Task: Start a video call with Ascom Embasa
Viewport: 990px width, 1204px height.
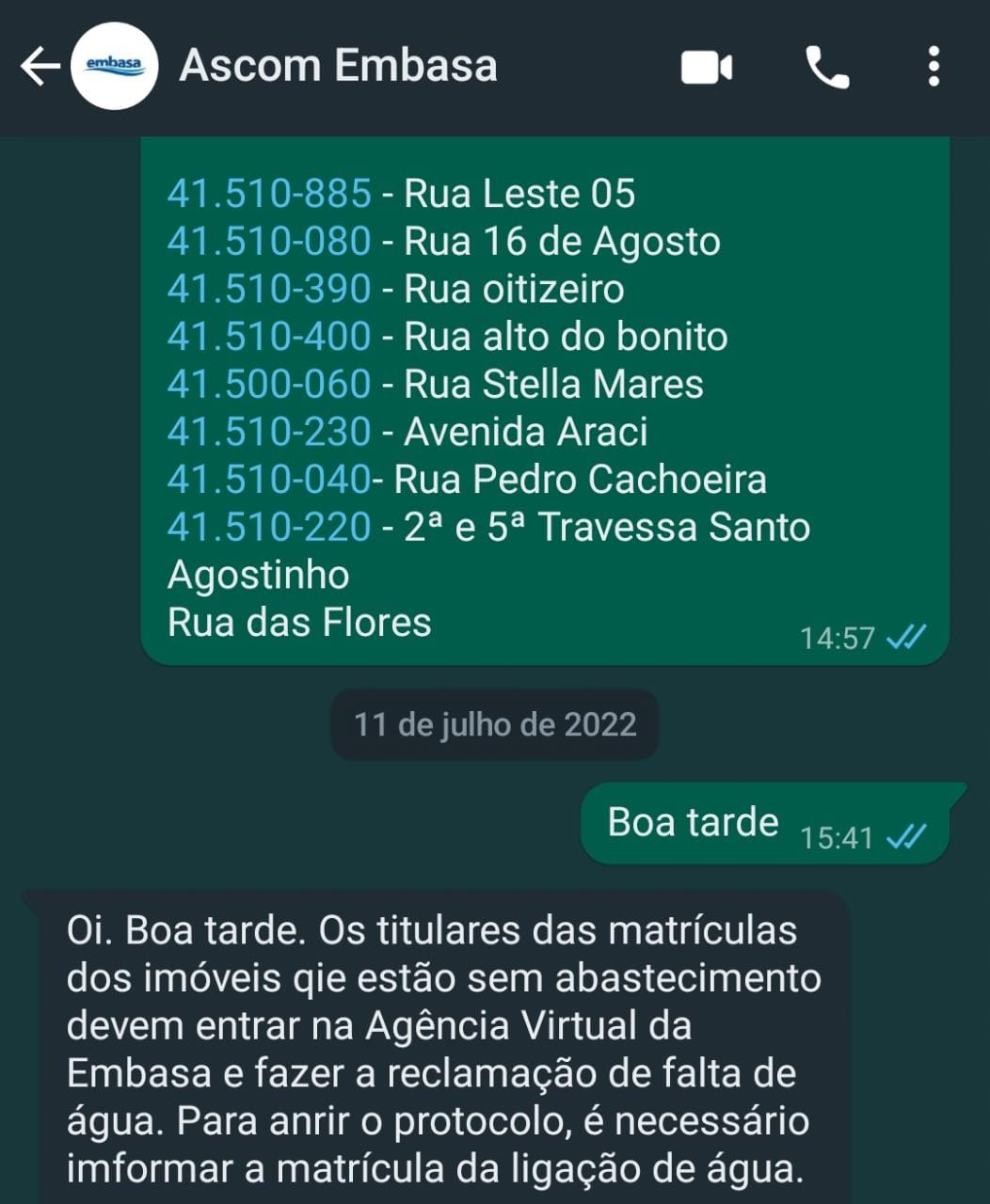Action: pyautogui.click(x=708, y=66)
